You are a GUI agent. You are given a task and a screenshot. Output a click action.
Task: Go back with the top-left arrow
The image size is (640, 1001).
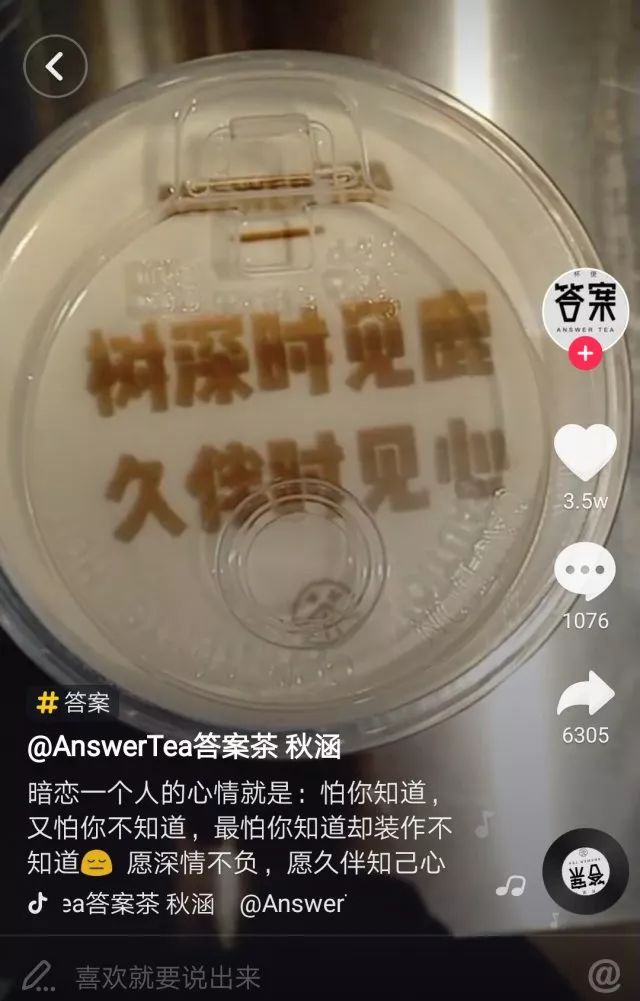pos(55,67)
